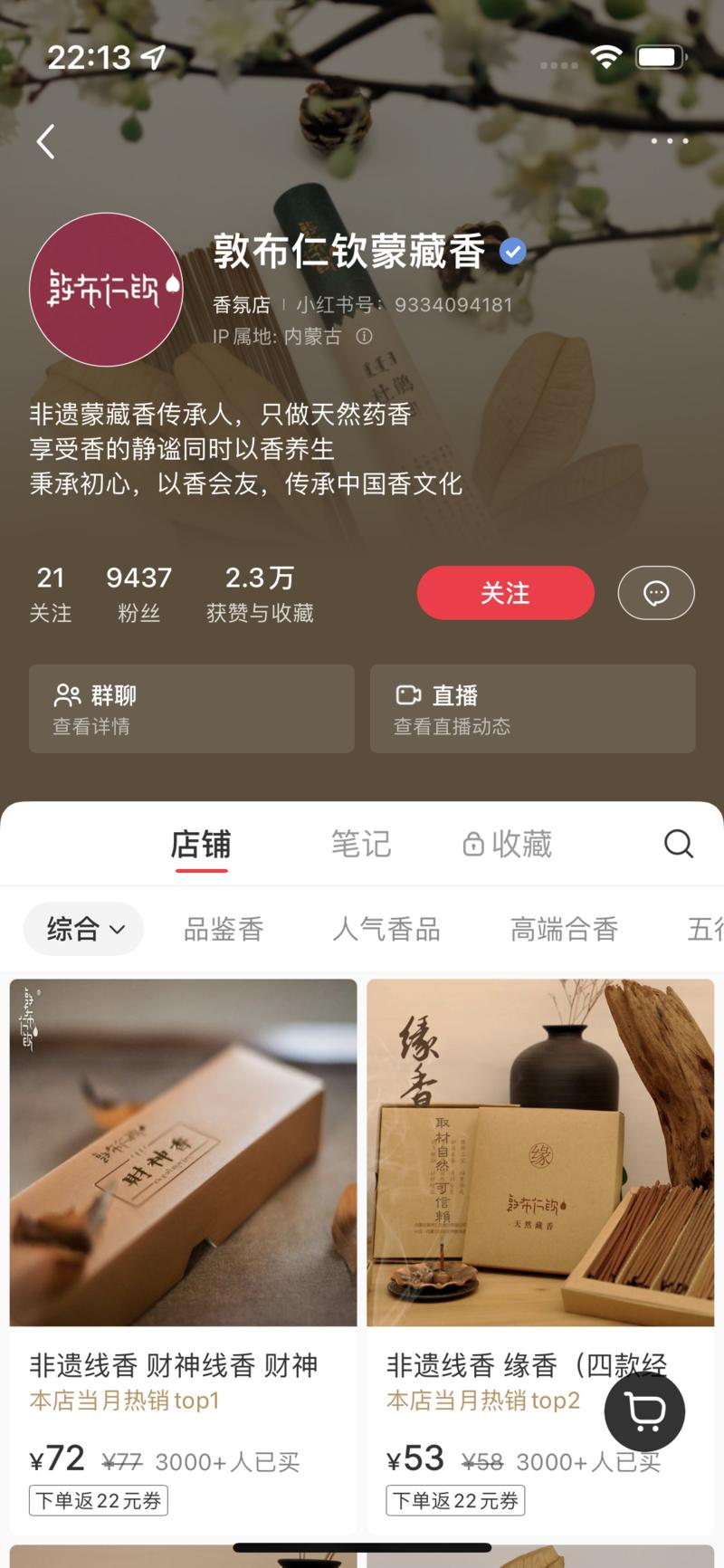The width and height of the screenshot is (724, 1568).
Task: Tap the red 关注 follow button
Action: [505, 593]
